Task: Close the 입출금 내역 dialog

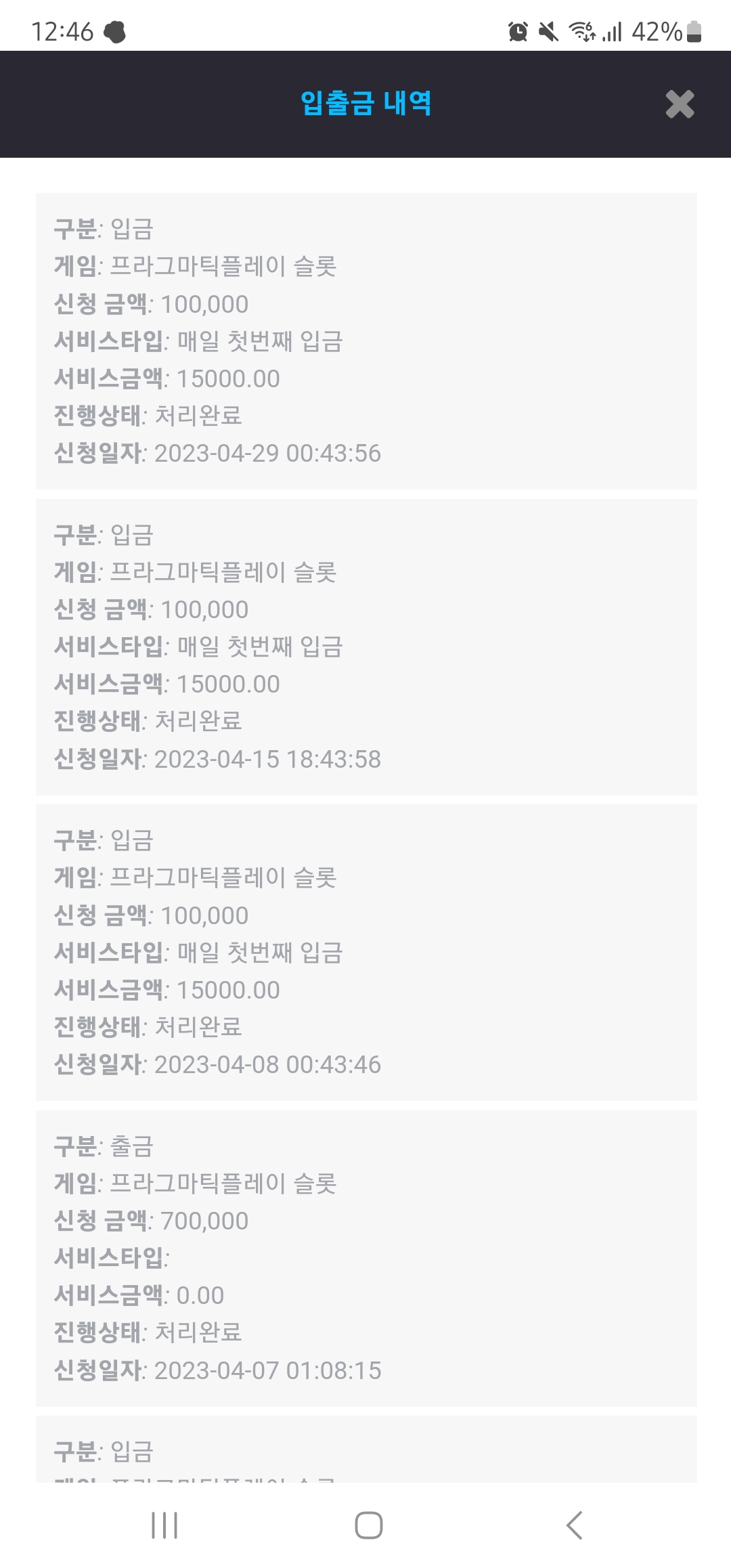Action: [x=680, y=104]
